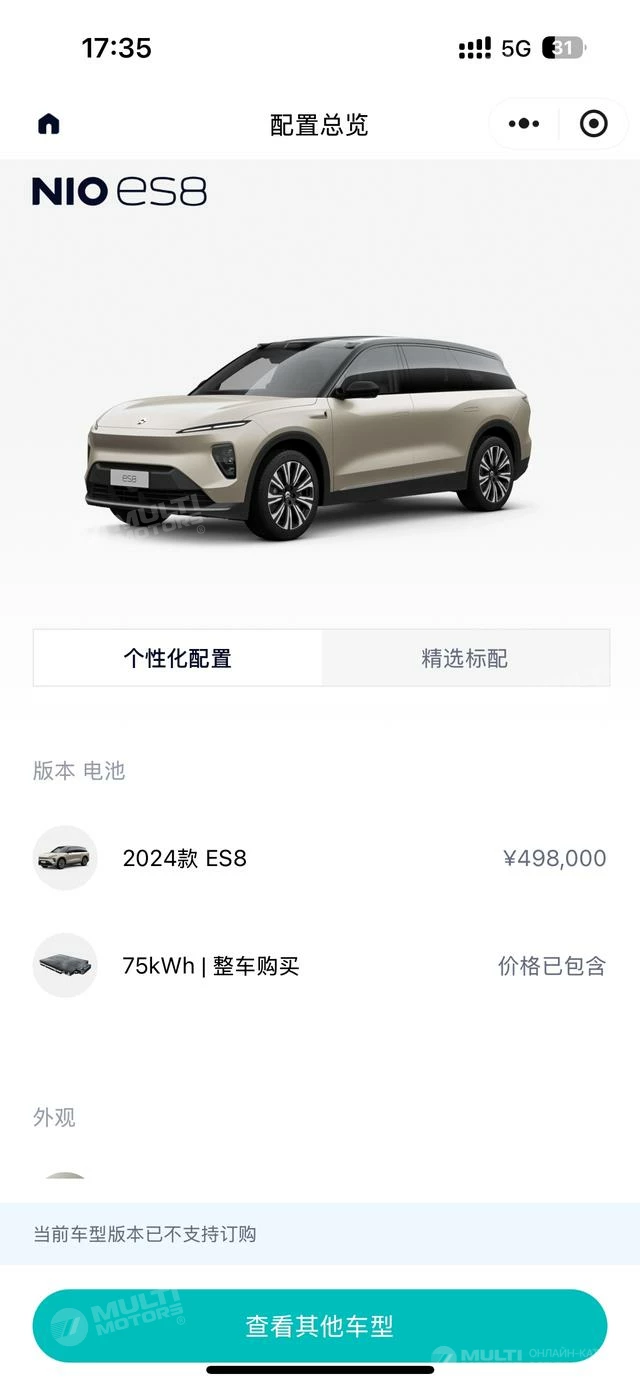Open the 75kWh 整车购买 battery row
The width and height of the screenshot is (640, 1387).
(320, 966)
